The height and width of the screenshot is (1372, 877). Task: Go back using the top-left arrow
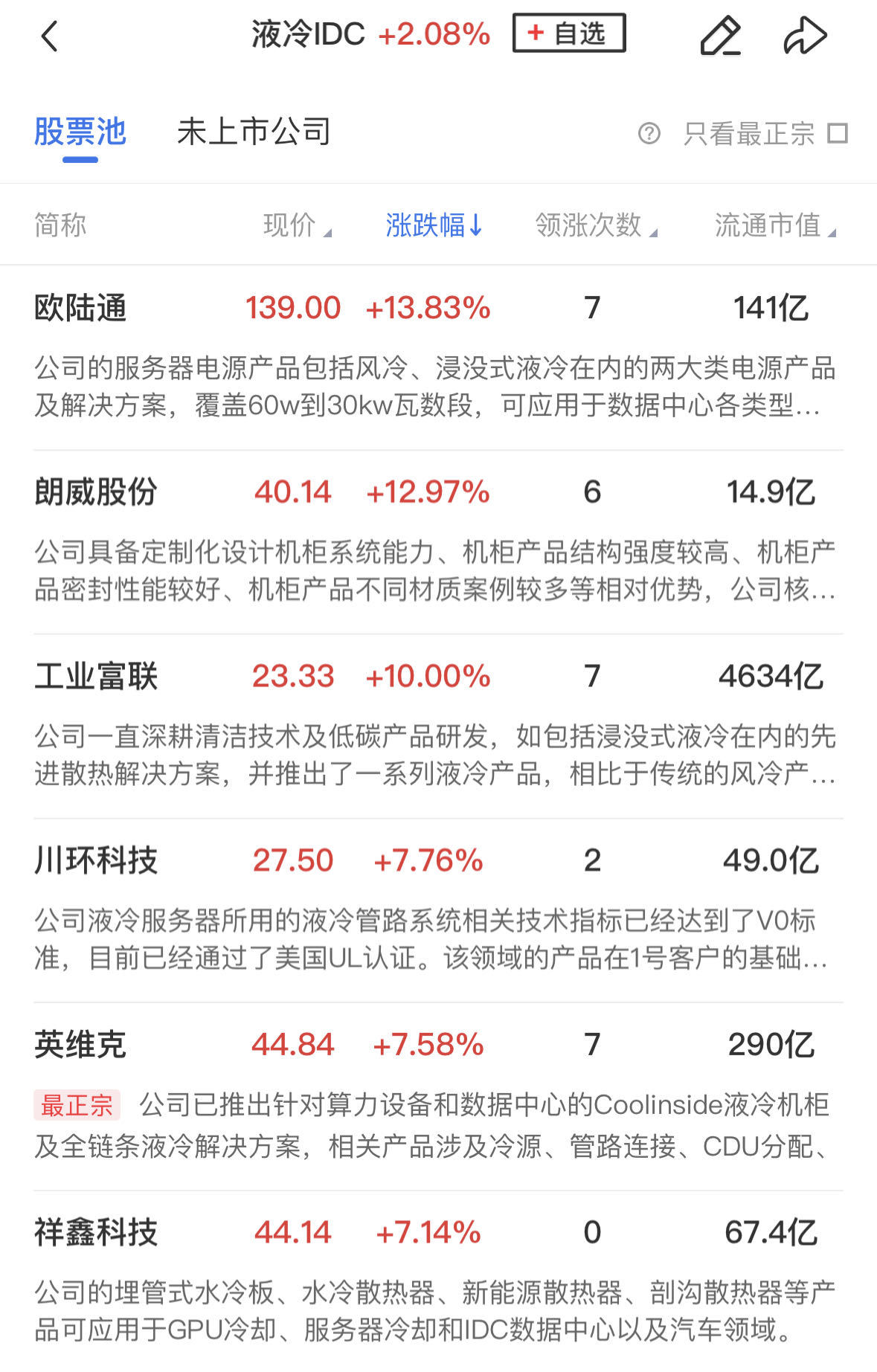pos(50,36)
